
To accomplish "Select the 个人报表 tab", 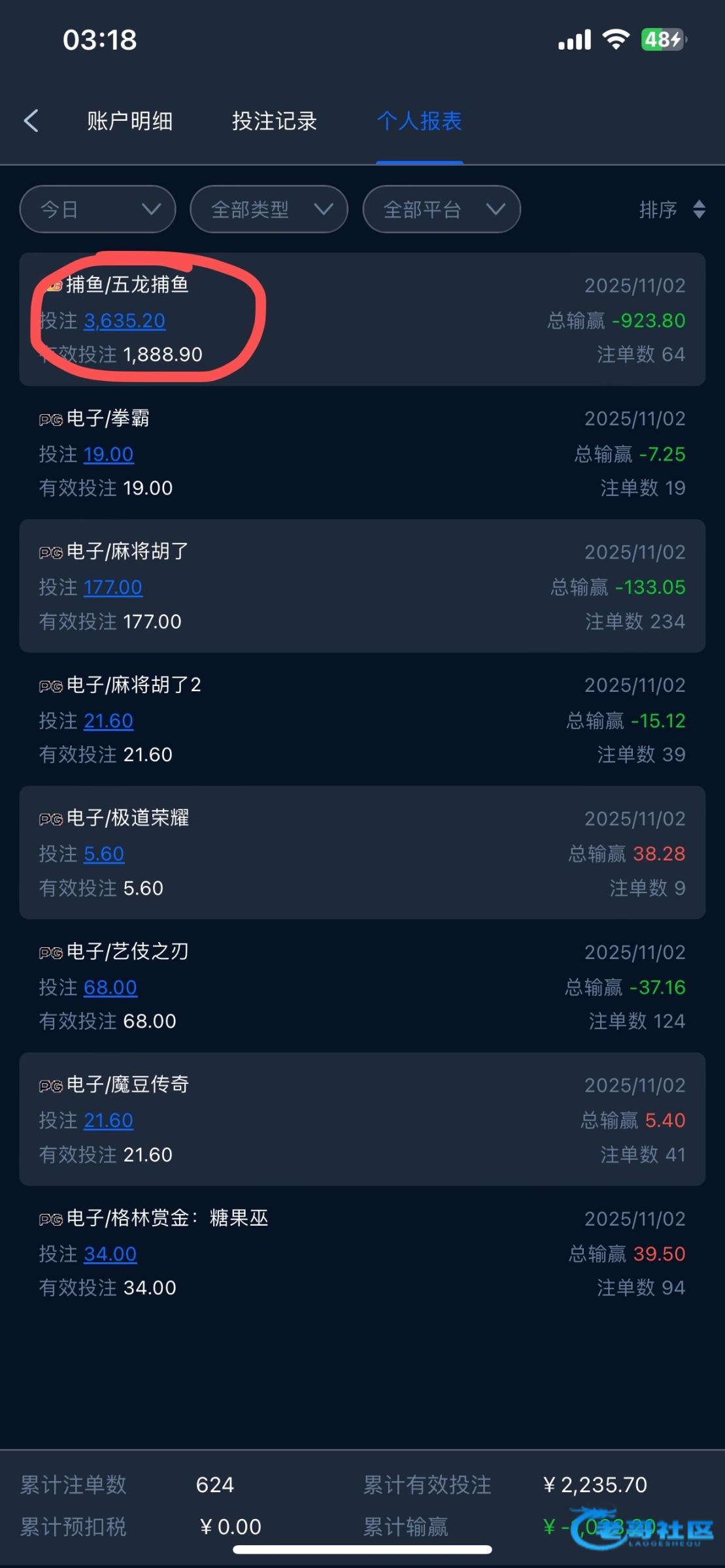I will coord(419,121).
